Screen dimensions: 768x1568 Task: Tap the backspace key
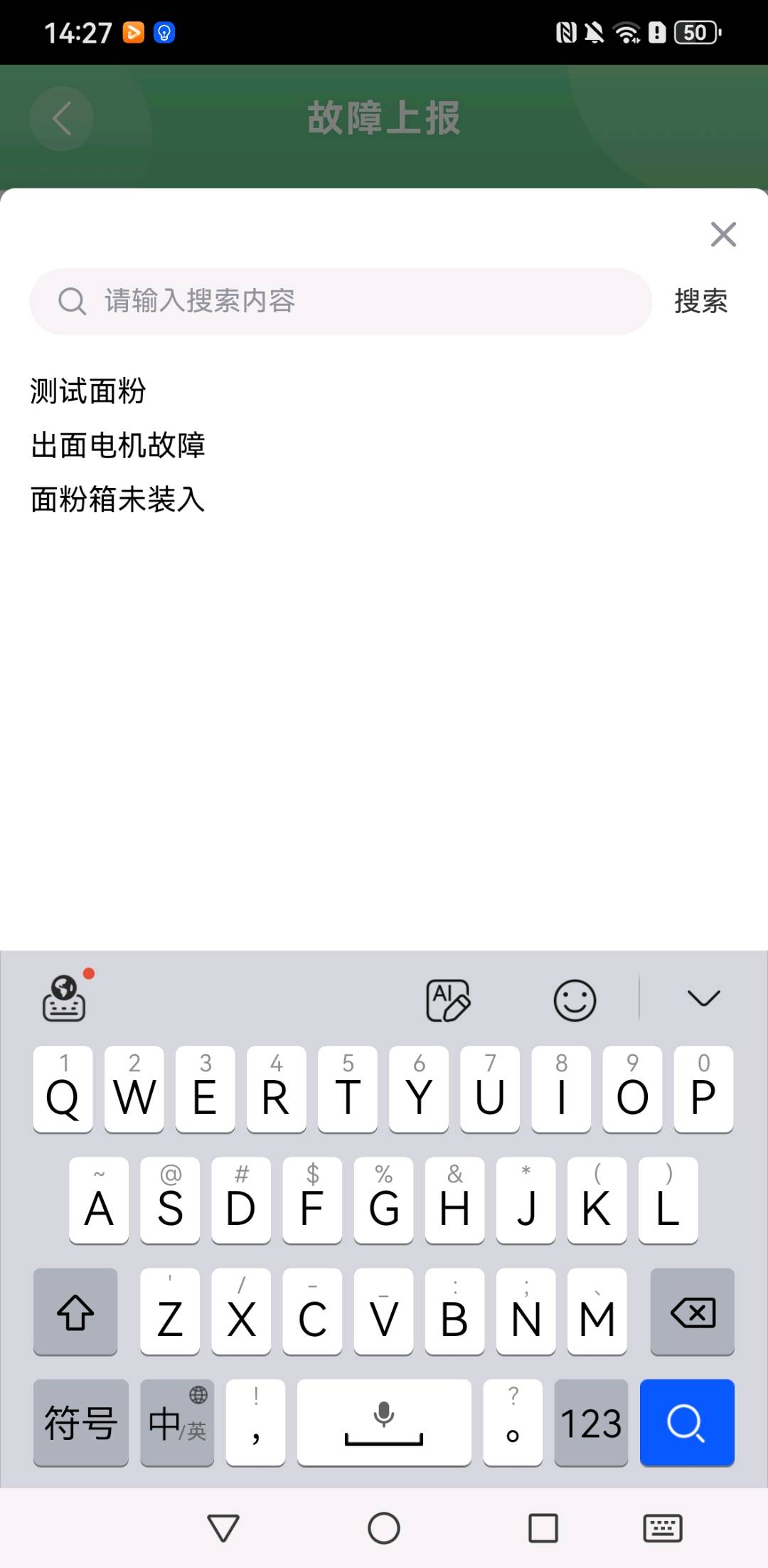(692, 1311)
